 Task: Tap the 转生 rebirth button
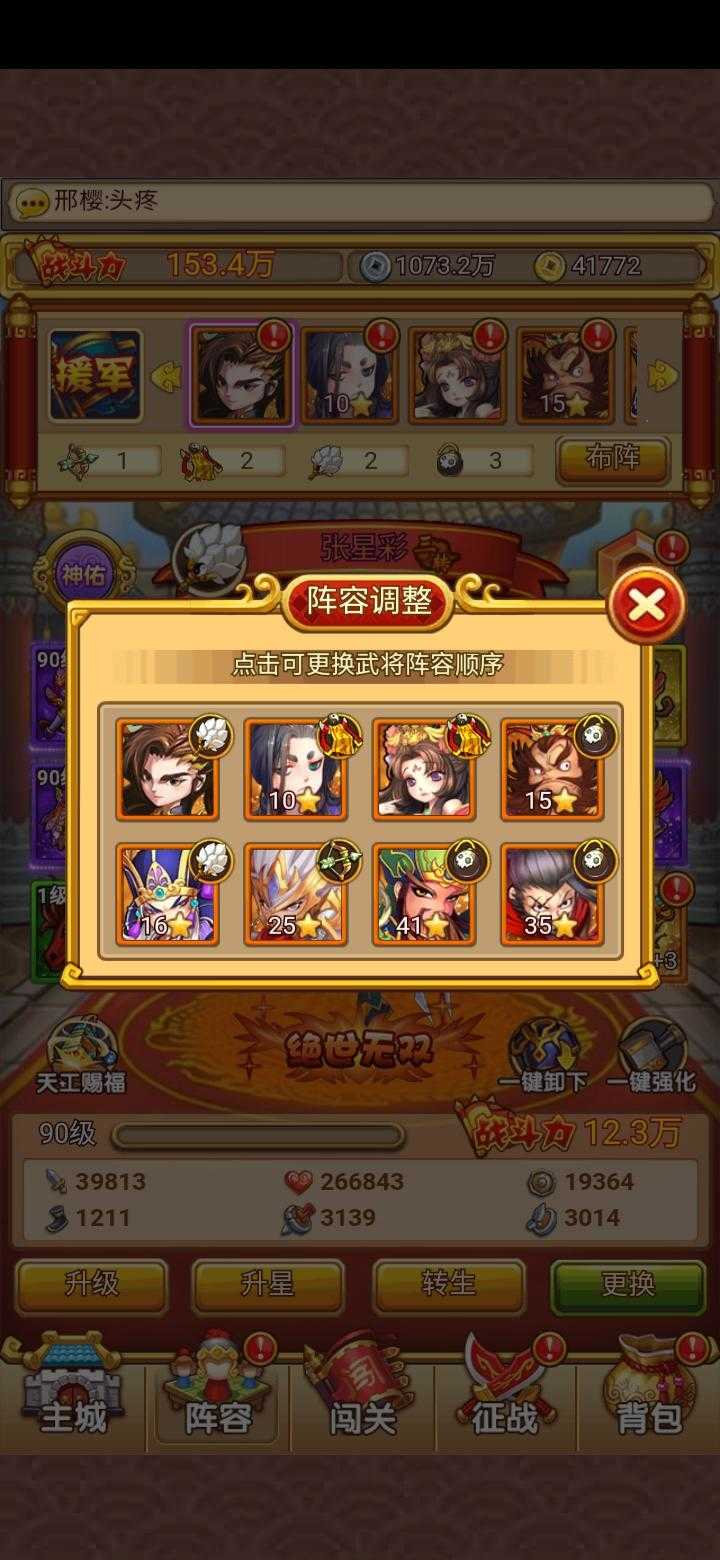point(448,1285)
